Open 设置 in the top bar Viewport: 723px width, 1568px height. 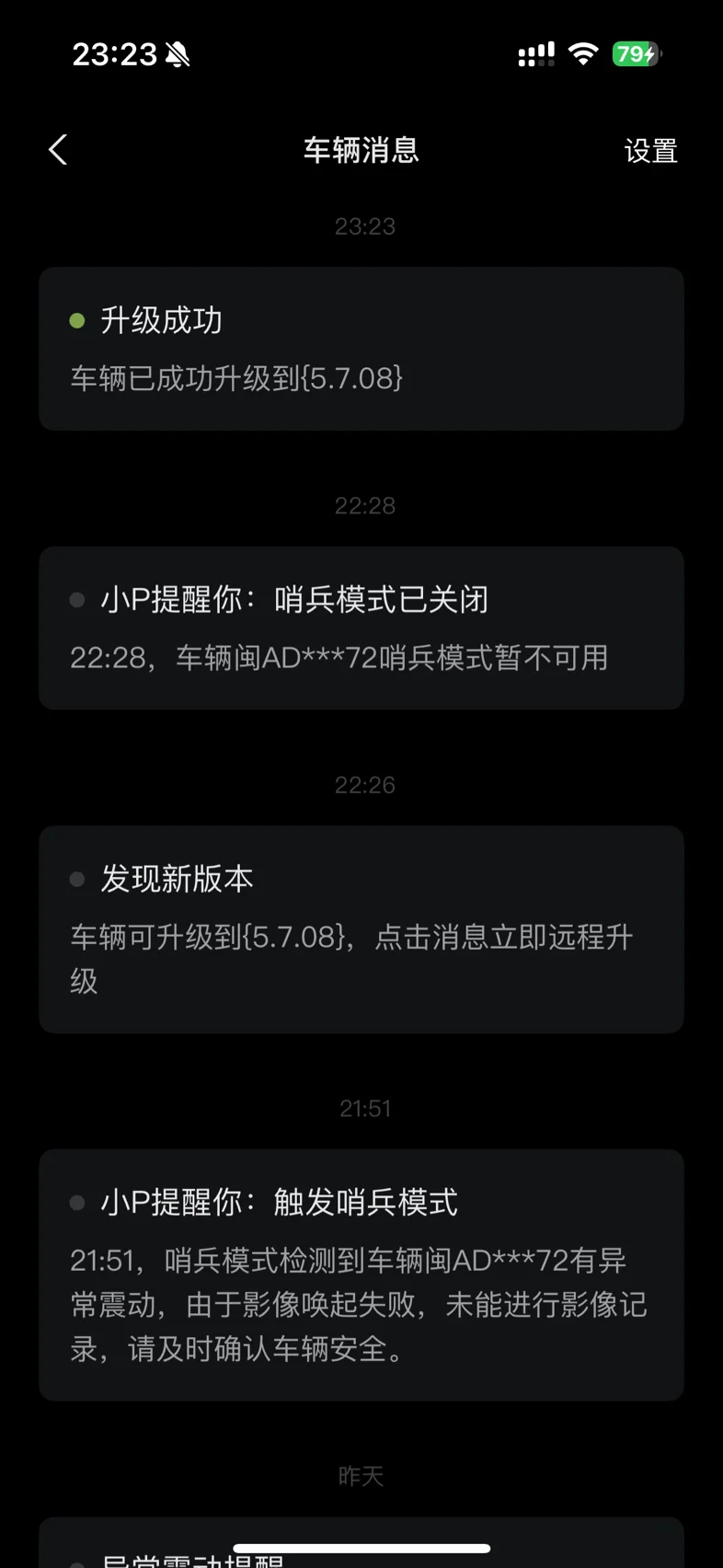click(x=650, y=151)
